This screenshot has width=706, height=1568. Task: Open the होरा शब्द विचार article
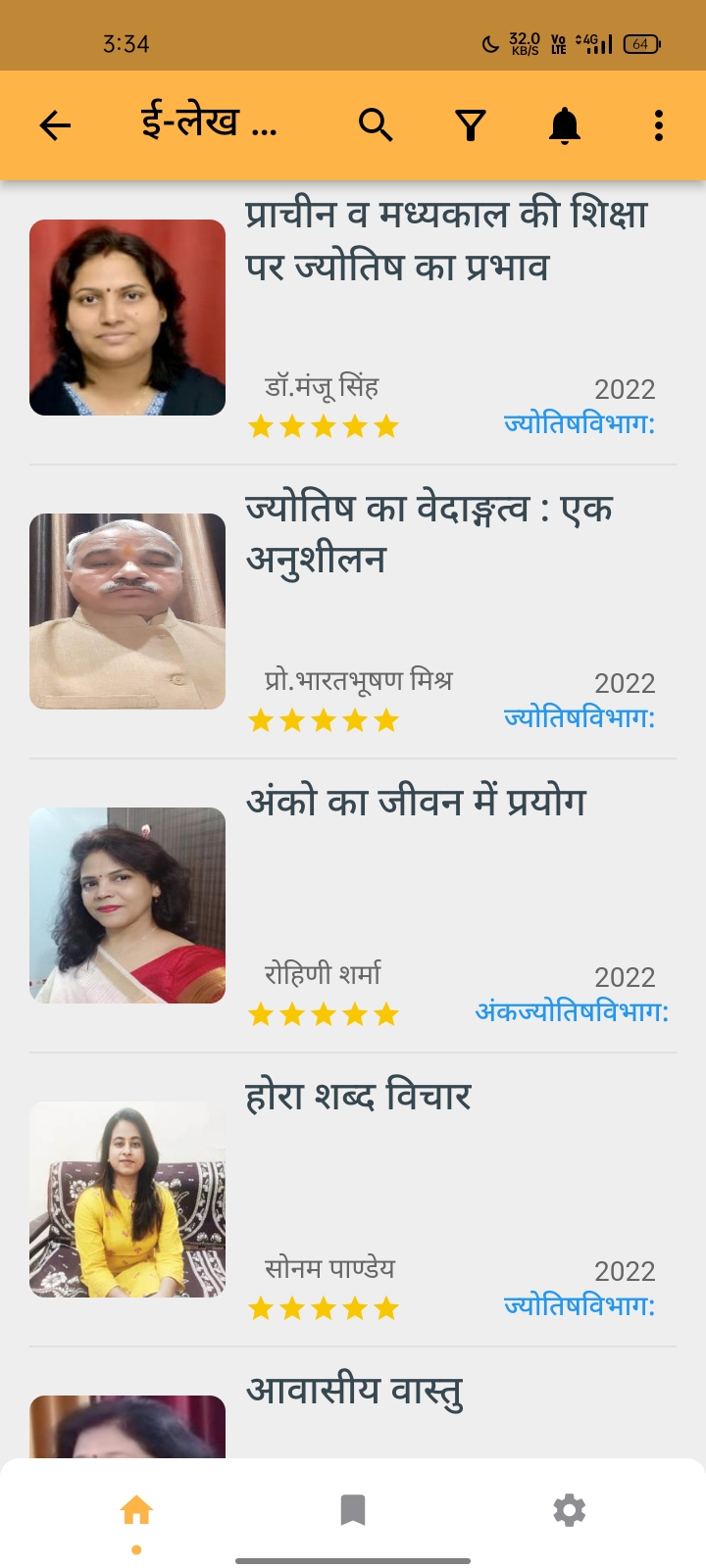coord(359,1096)
